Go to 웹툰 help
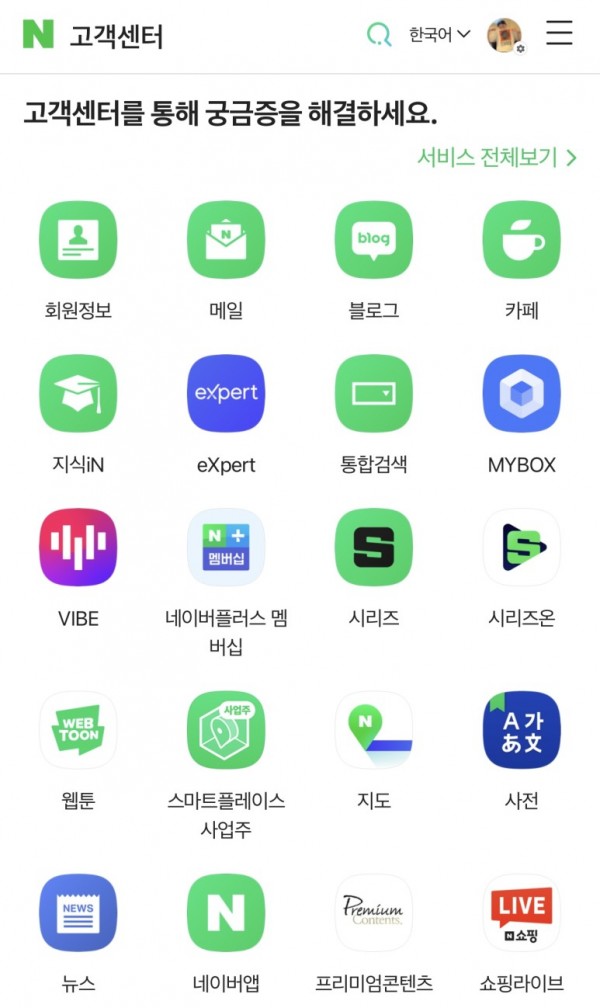This screenshot has width=600, height=1008. coord(78,730)
